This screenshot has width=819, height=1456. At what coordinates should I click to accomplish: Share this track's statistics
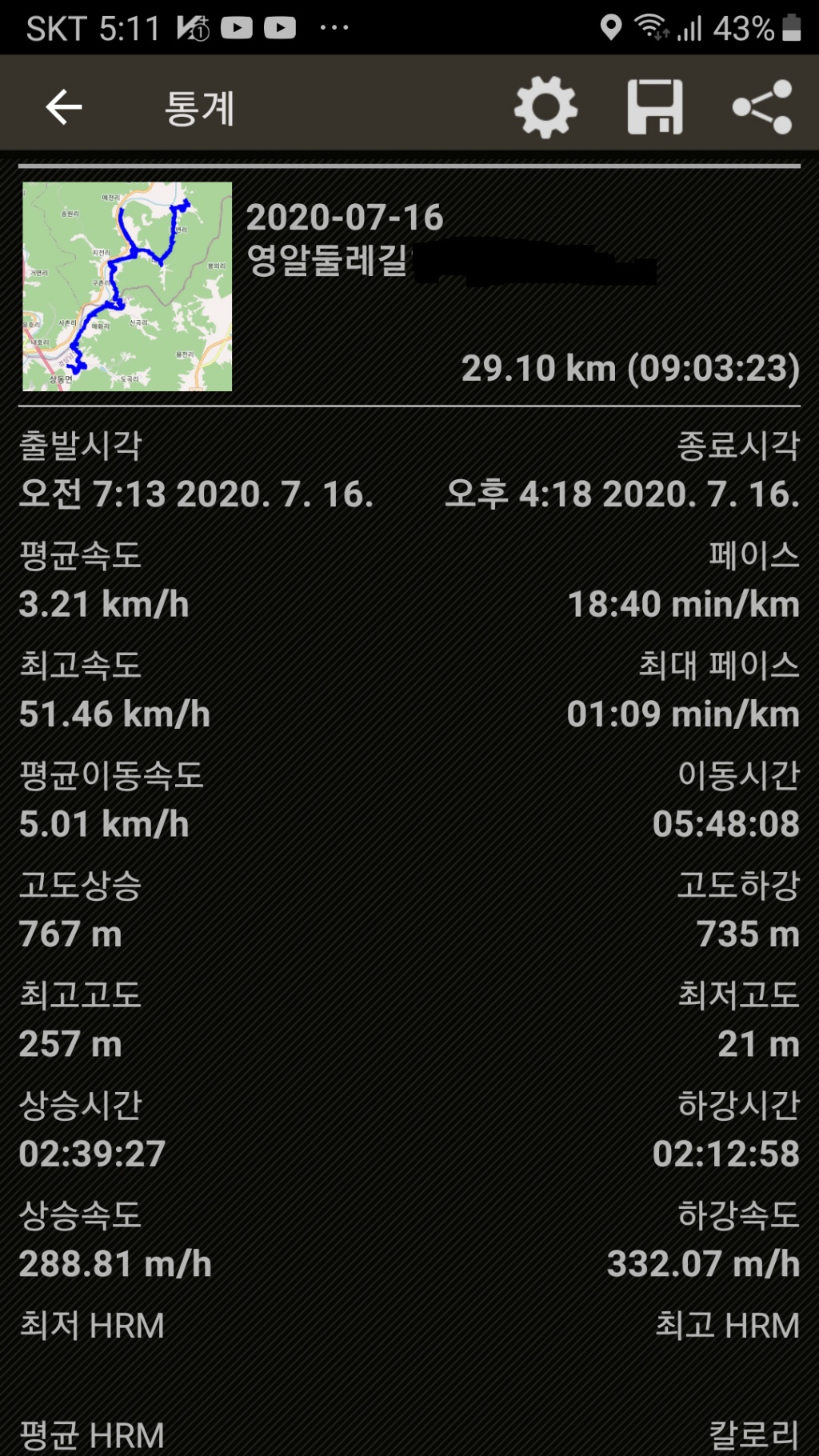click(x=762, y=107)
